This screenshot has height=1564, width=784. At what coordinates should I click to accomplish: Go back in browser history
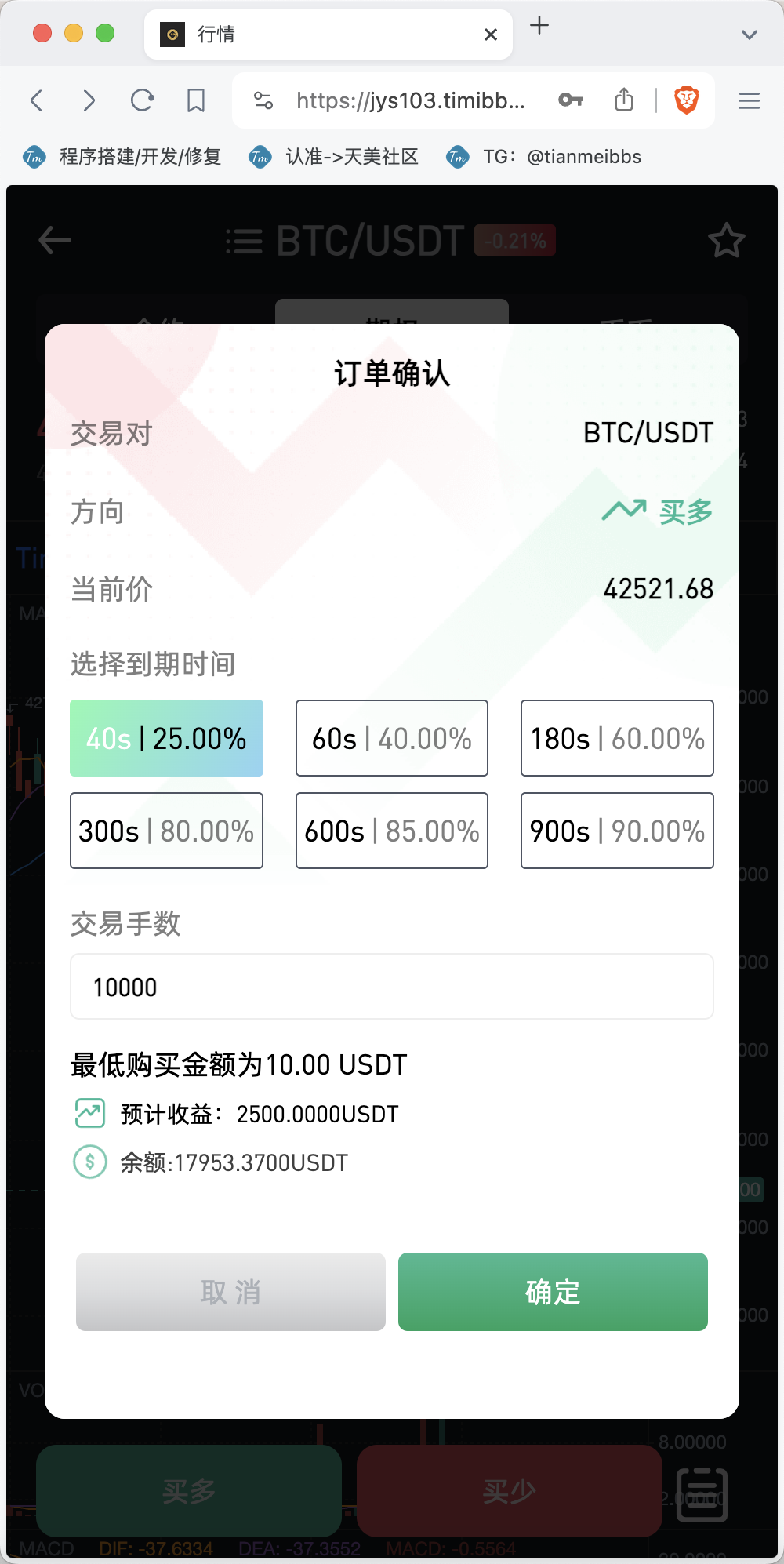pos(36,100)
